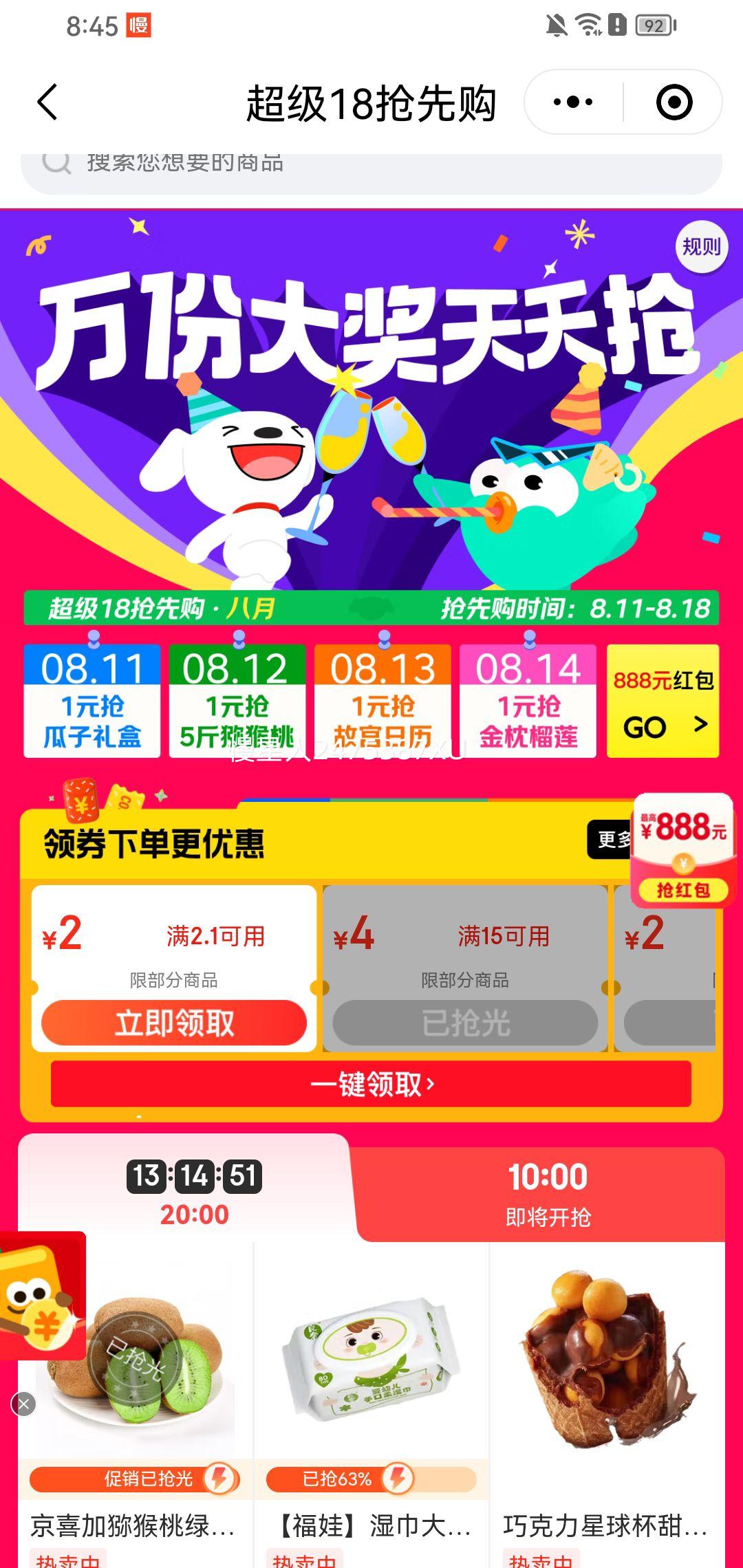743x1568 pixels.
Task: Claim the ¥2 coupon with 立即领取
Action: point(174,1023)
